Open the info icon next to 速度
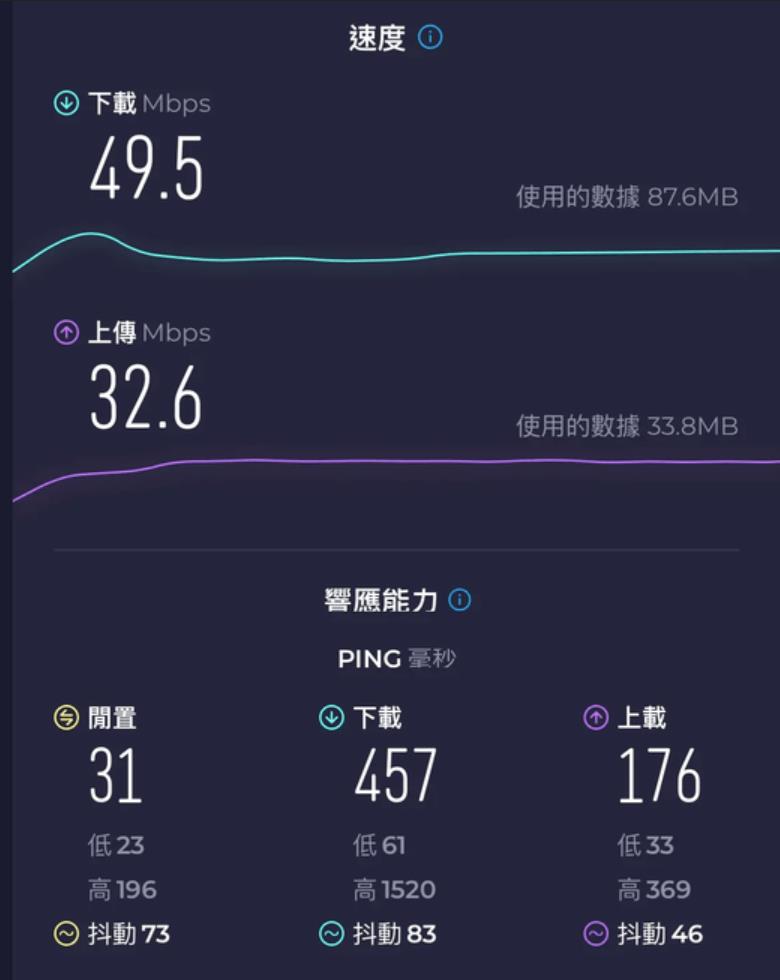The height and width of the screenshot is (980, 780). pyautogui.click(x=430, y=38)
